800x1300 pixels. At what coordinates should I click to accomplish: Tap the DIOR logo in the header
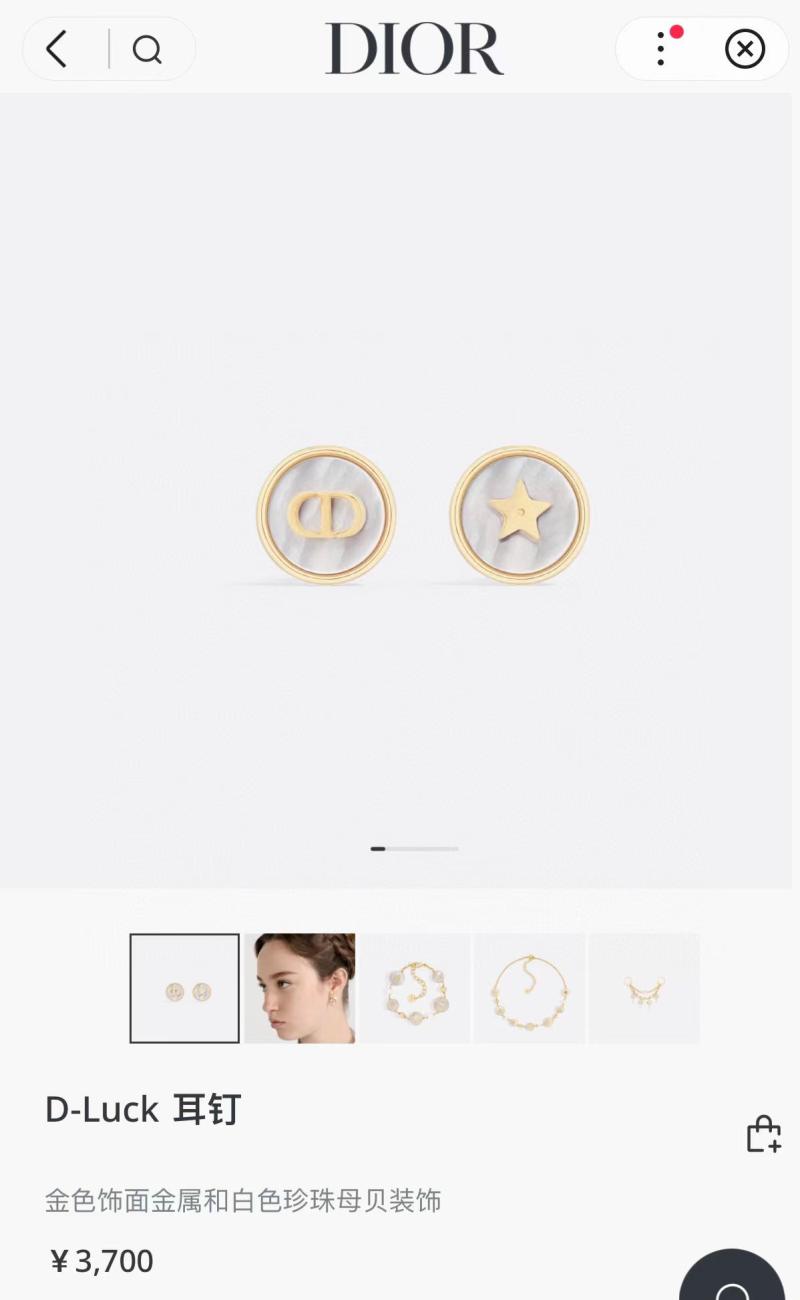pyautogui.click(x=415, y=49)
